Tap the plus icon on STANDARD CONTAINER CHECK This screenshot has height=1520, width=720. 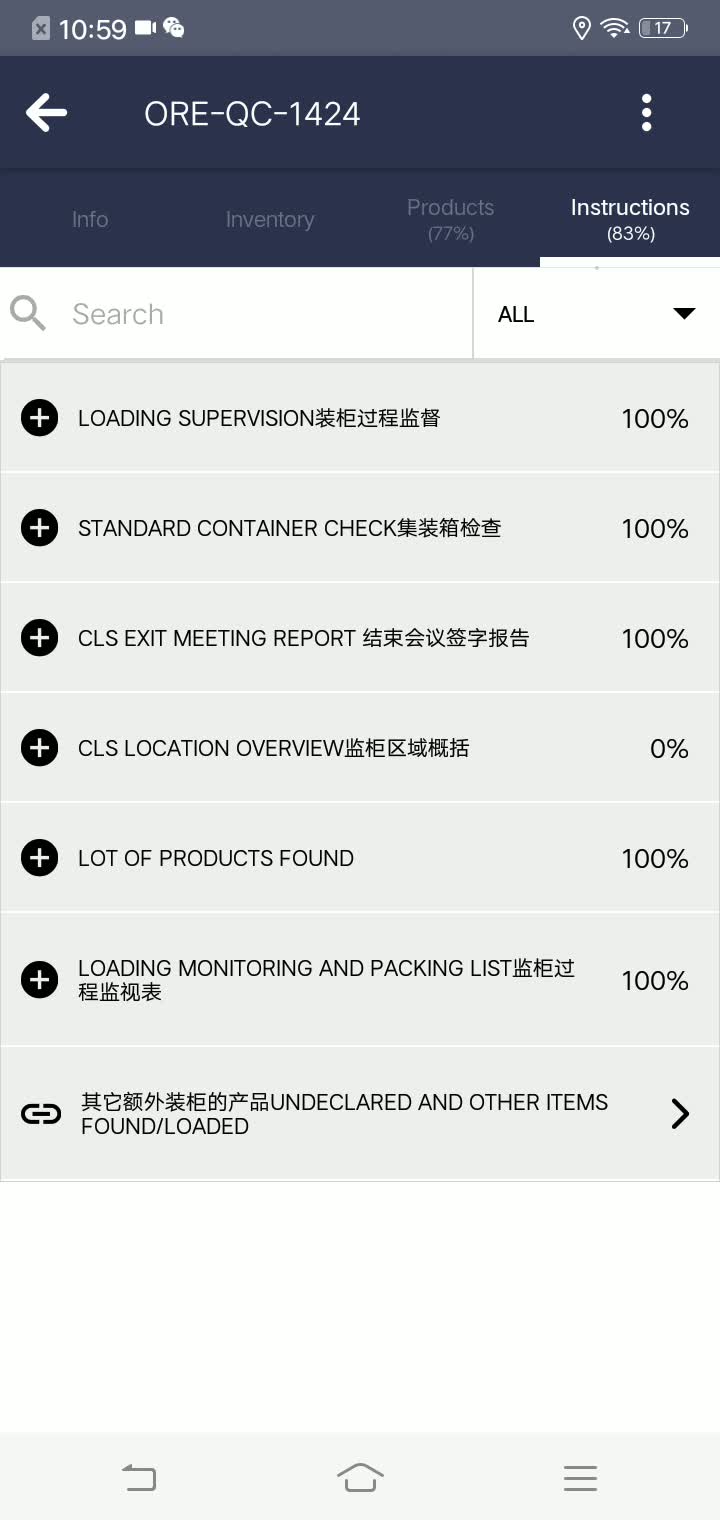coord(39,528)
